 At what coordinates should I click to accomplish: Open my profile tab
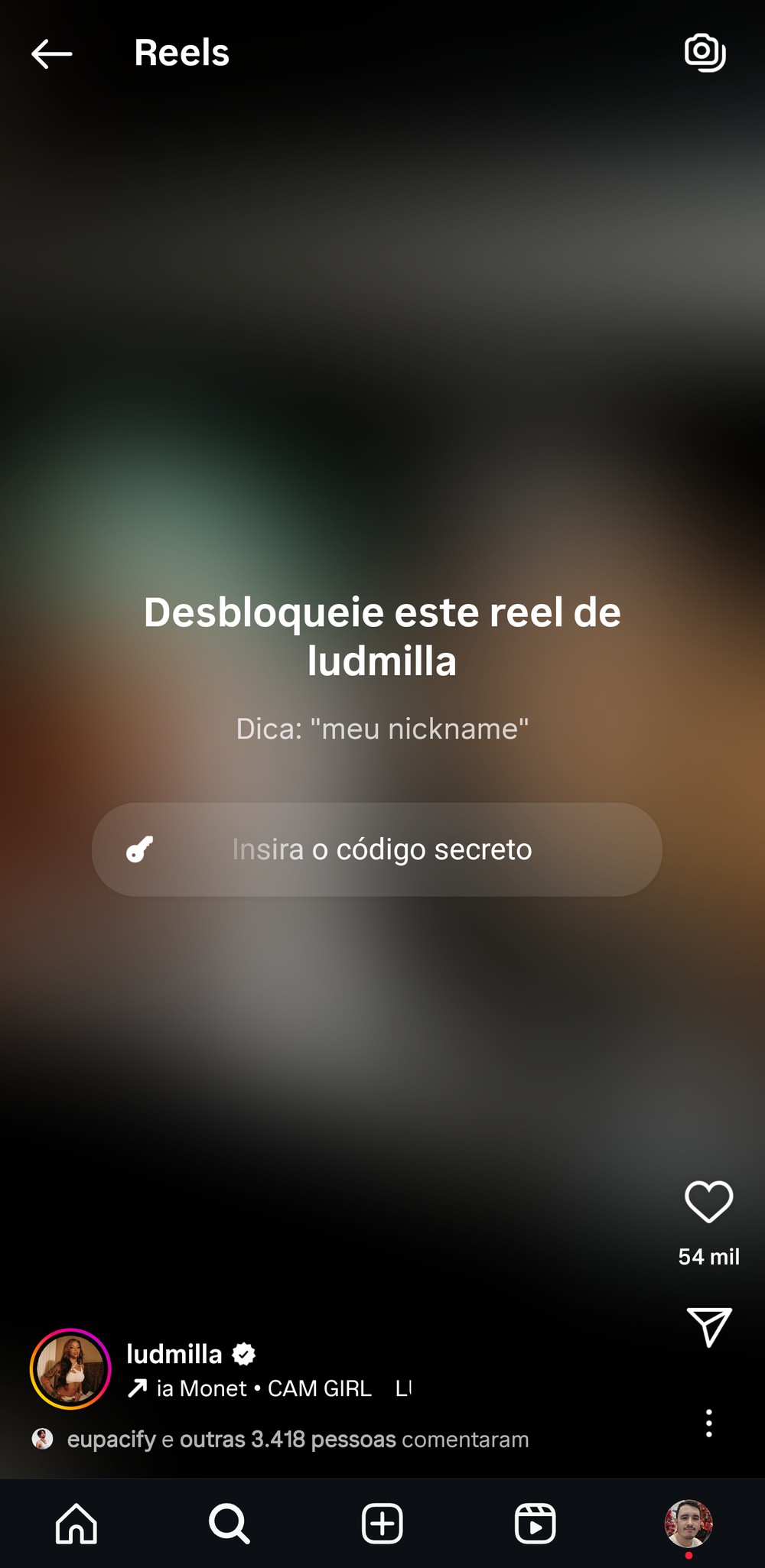[x=688, y=1524]
